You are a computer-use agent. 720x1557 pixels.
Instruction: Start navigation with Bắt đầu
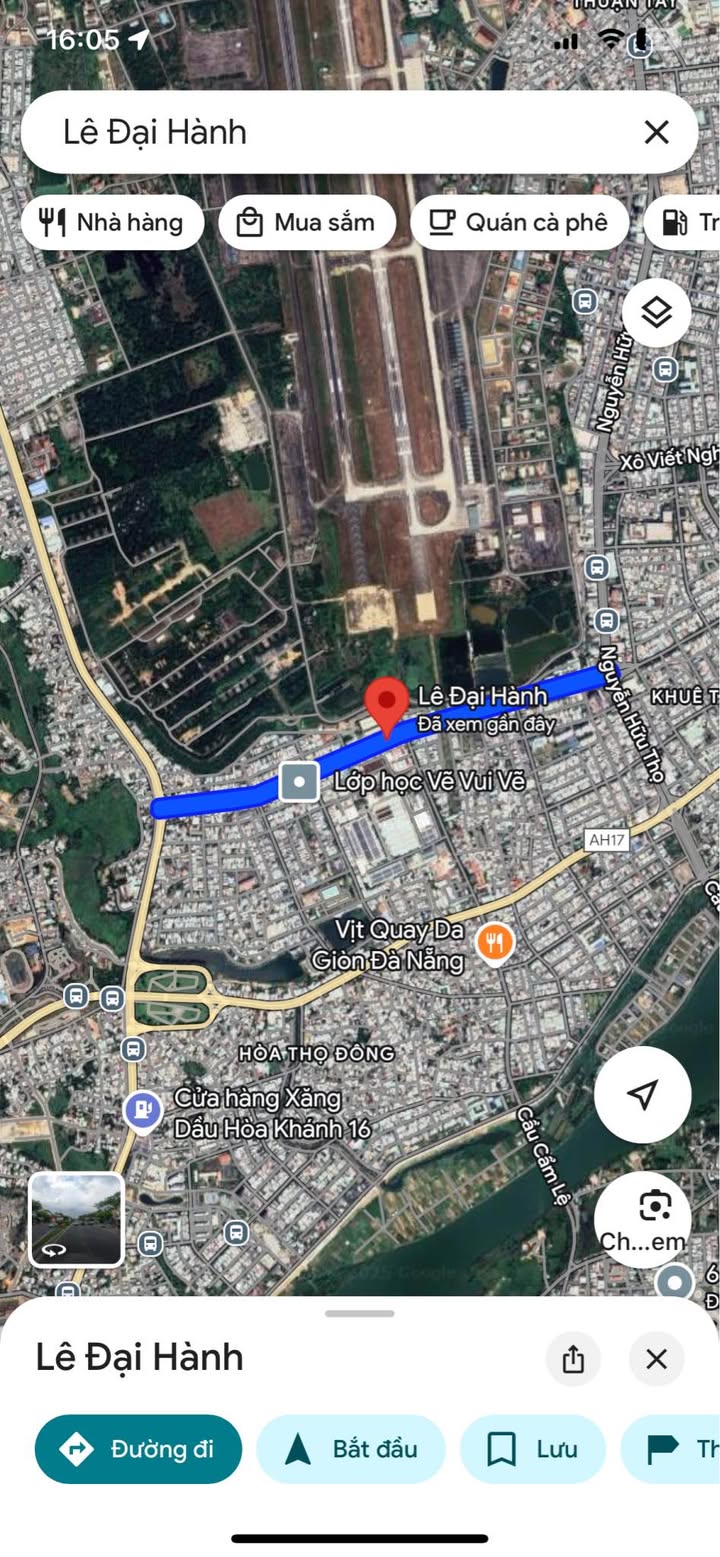coord(351,1449)
